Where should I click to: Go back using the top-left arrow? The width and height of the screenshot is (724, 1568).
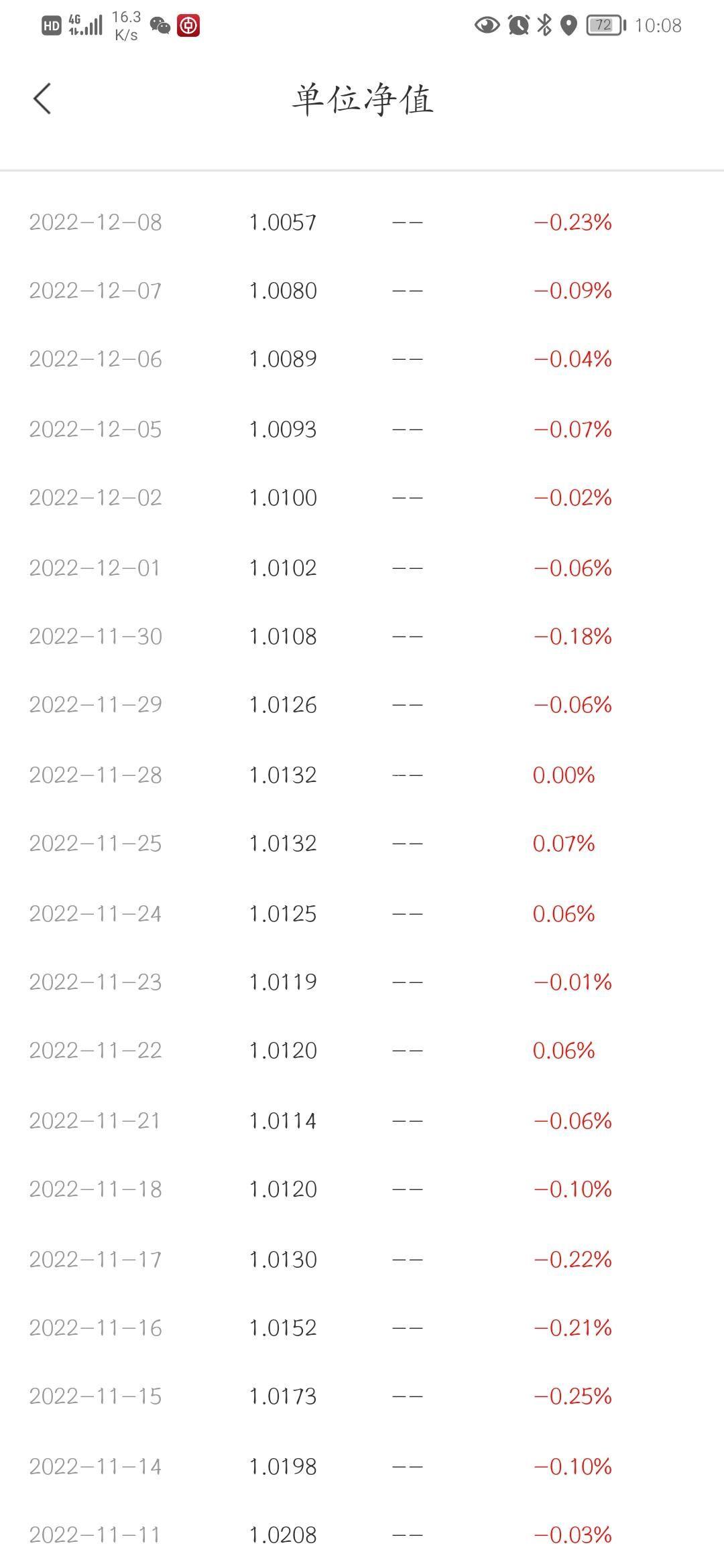coord(42,99)
